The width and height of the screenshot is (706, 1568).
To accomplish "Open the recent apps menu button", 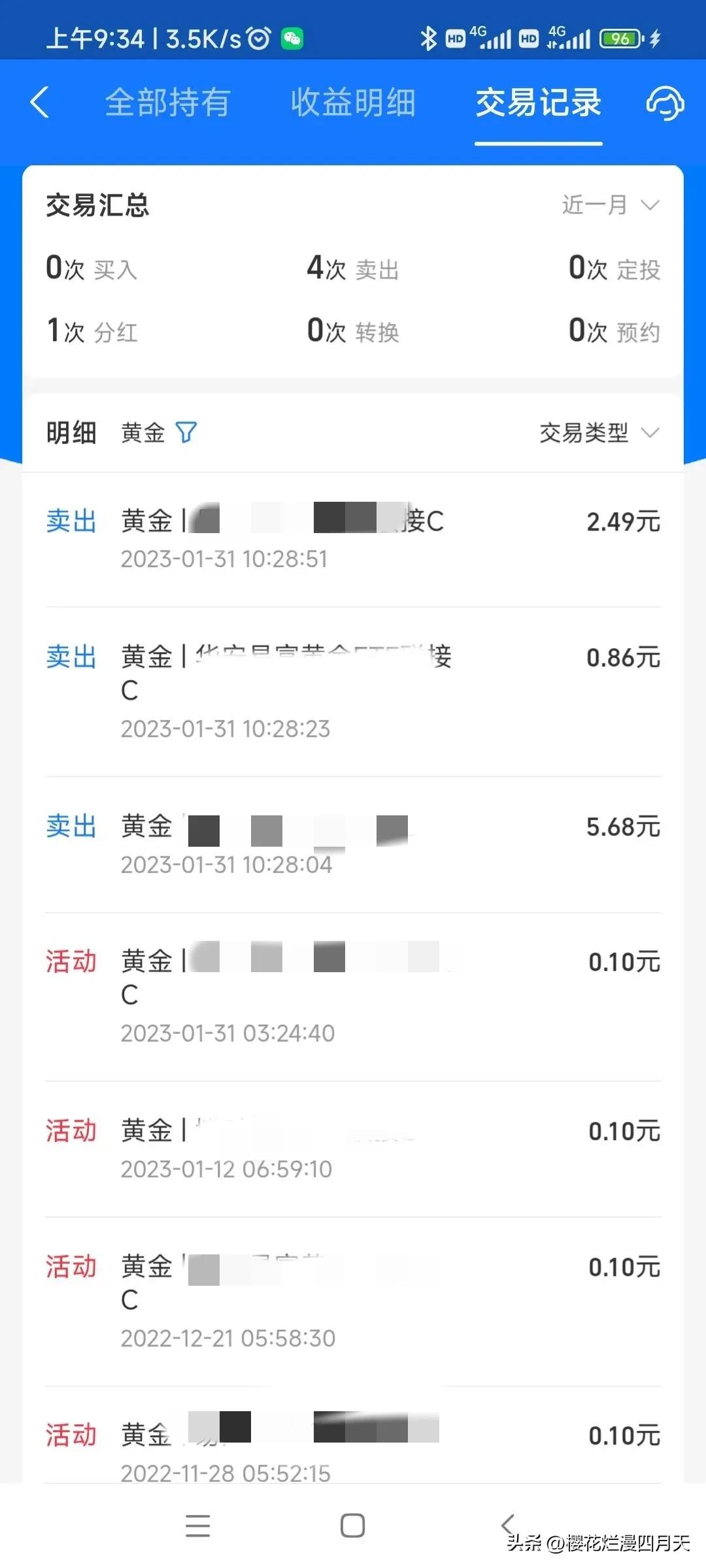I will point(197,1526).
